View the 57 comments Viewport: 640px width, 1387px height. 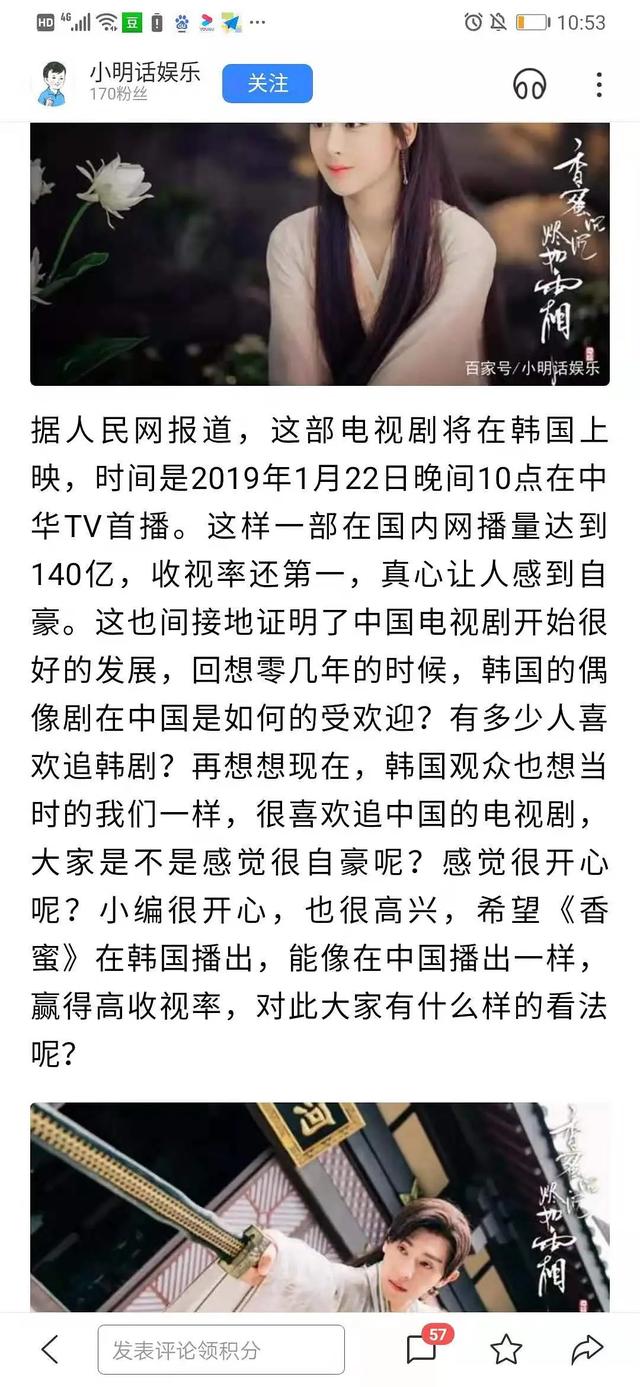point(424,1349)
